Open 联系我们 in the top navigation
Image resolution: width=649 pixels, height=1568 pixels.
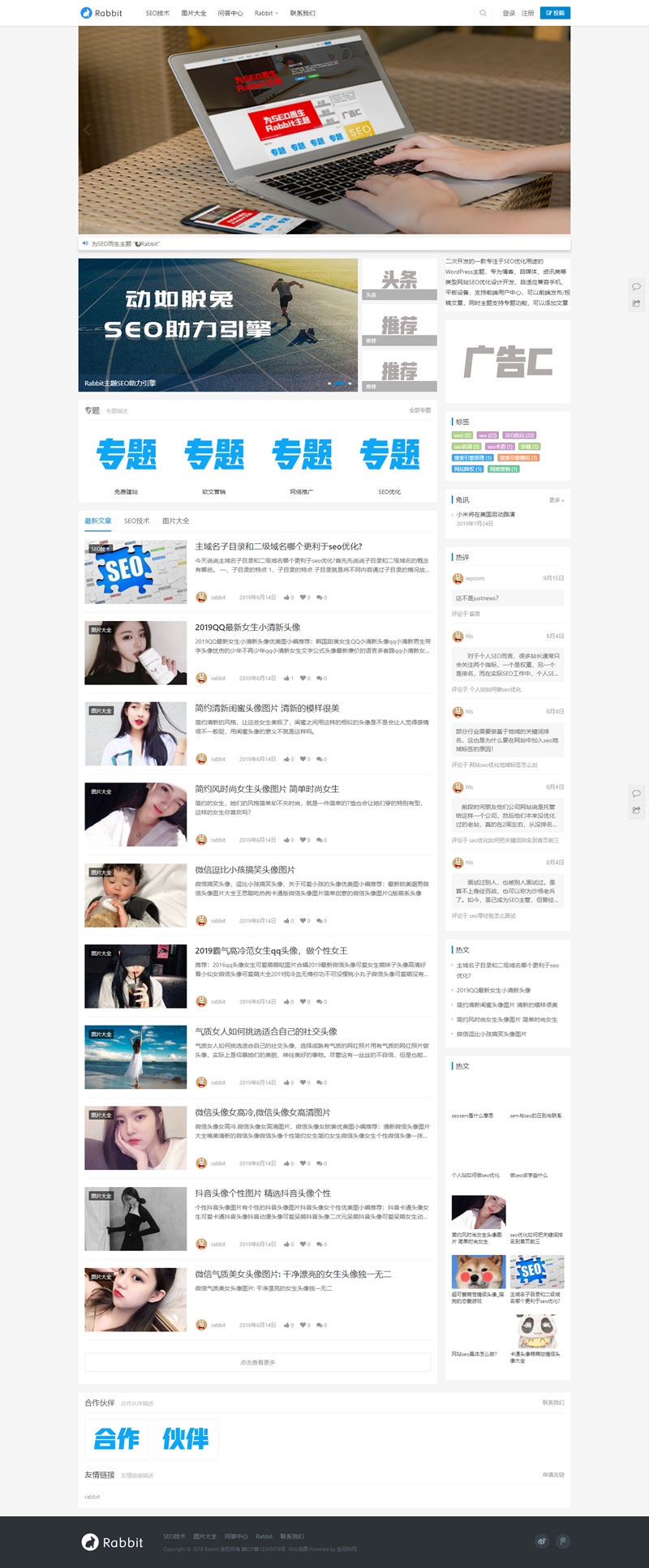pyautogui.click(x=303, y=13)
